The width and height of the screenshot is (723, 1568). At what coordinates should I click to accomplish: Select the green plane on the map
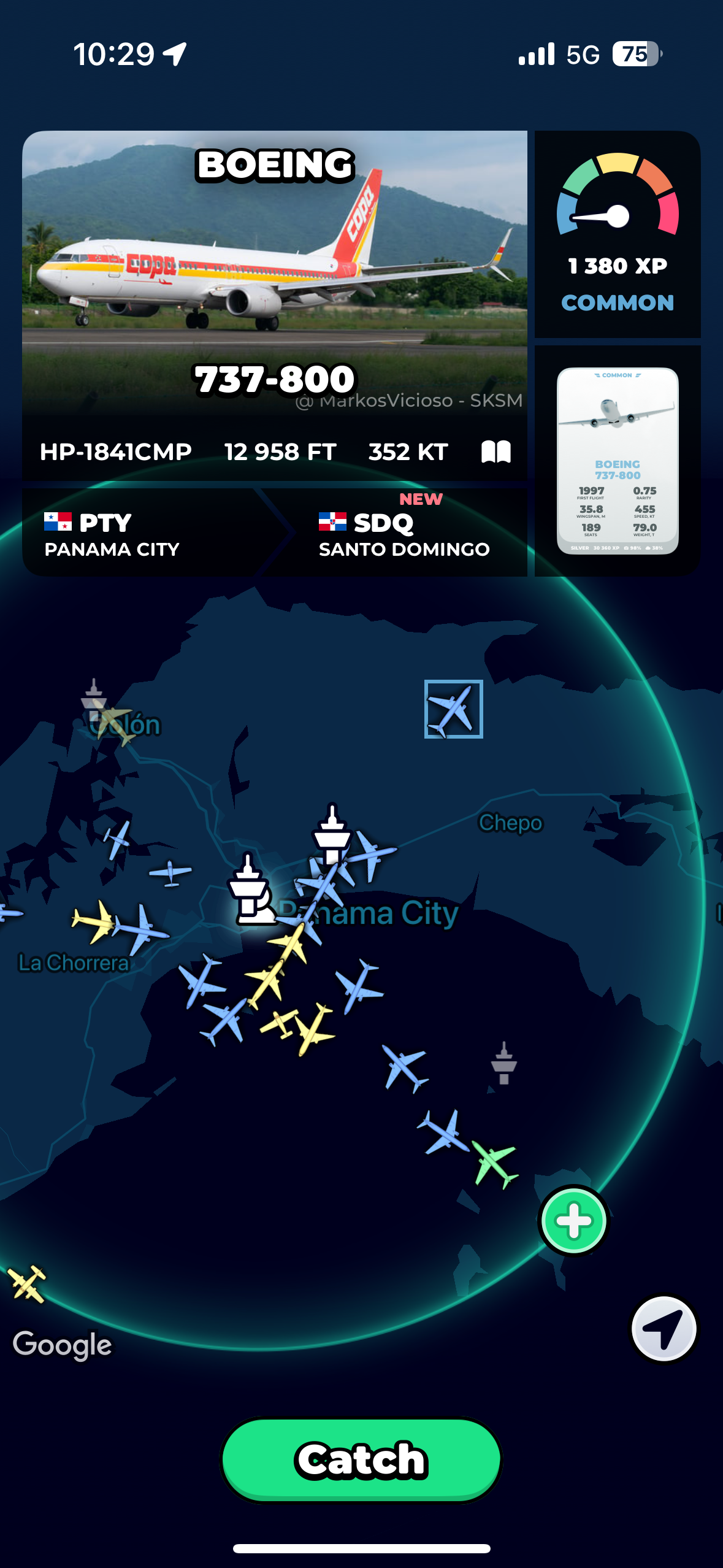pyautogui.click(x=494, y=1163)
